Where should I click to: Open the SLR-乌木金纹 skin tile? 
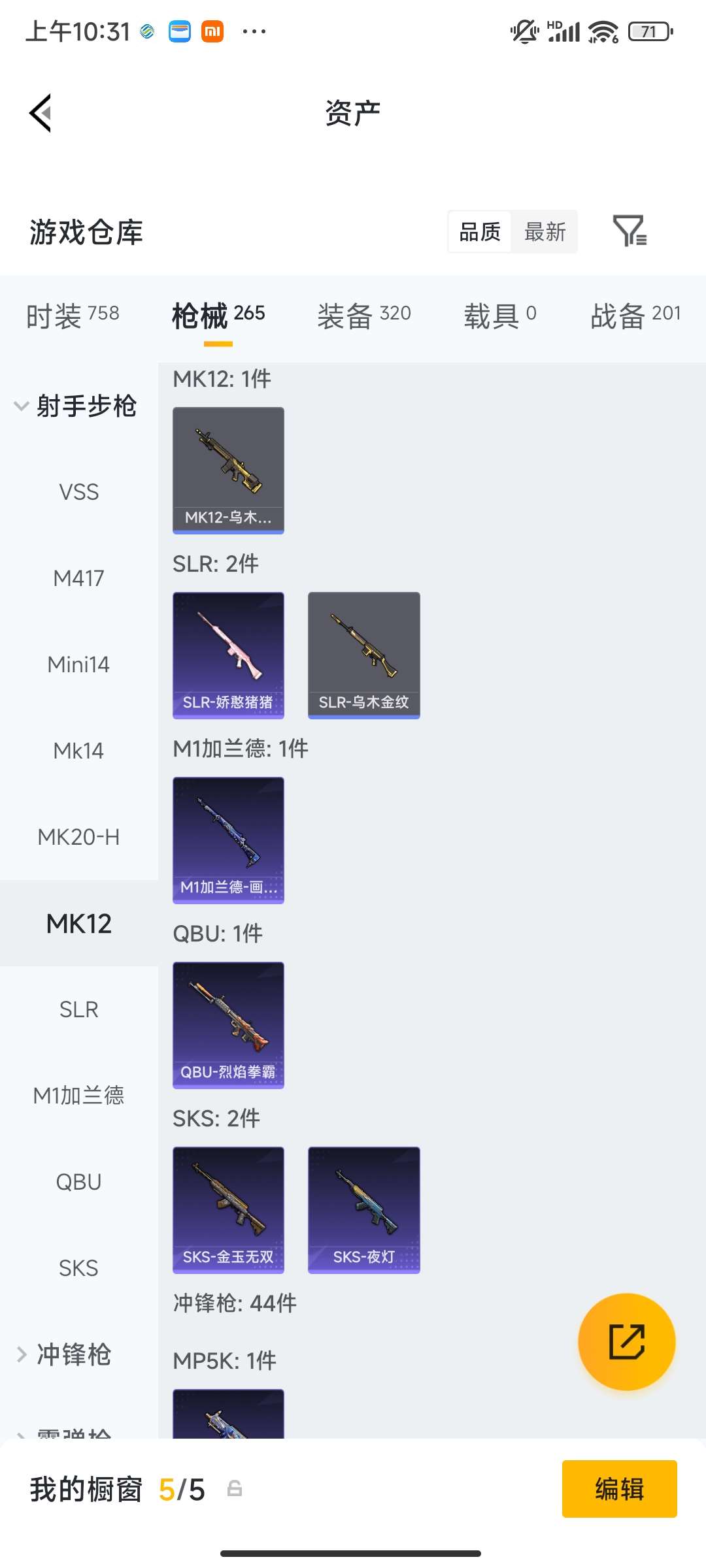363,655
